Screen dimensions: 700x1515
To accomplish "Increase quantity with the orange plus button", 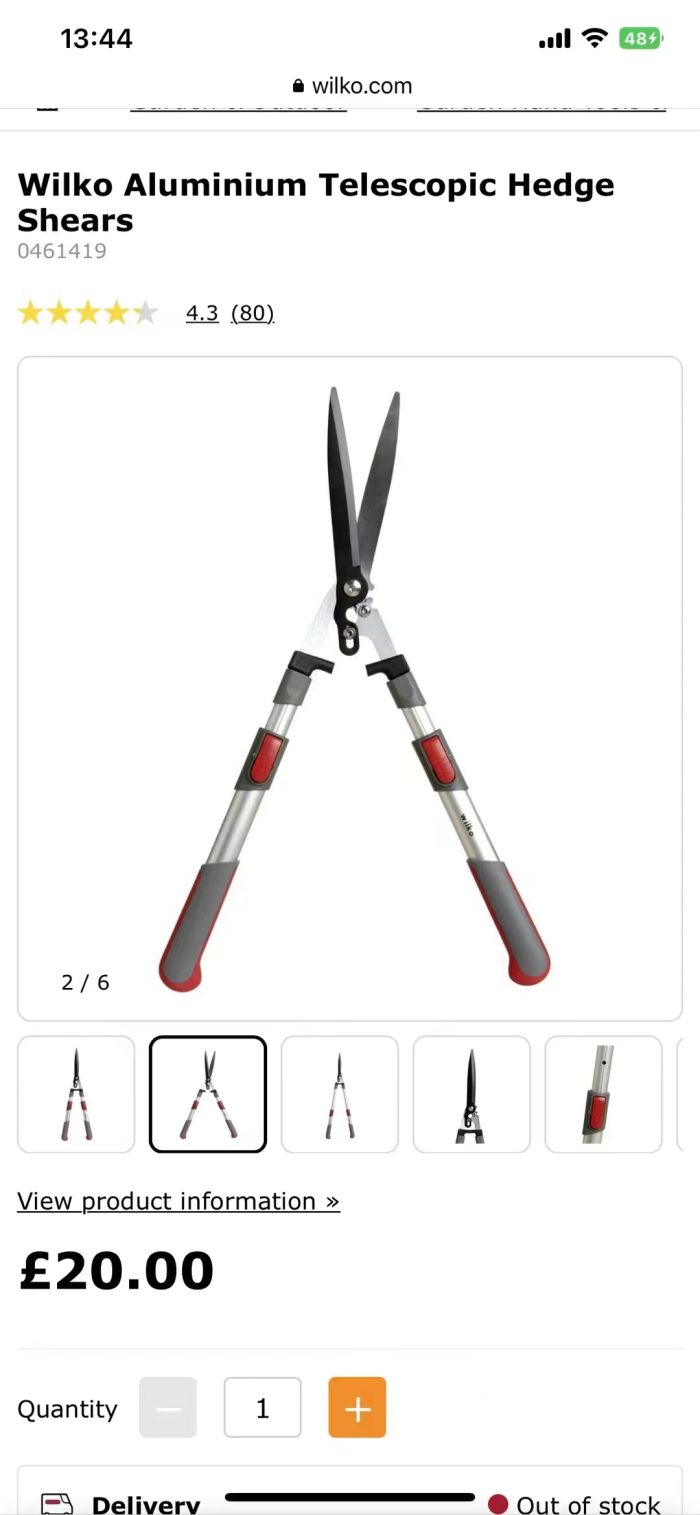I will pyautogui.click(x=357, y=1407).
